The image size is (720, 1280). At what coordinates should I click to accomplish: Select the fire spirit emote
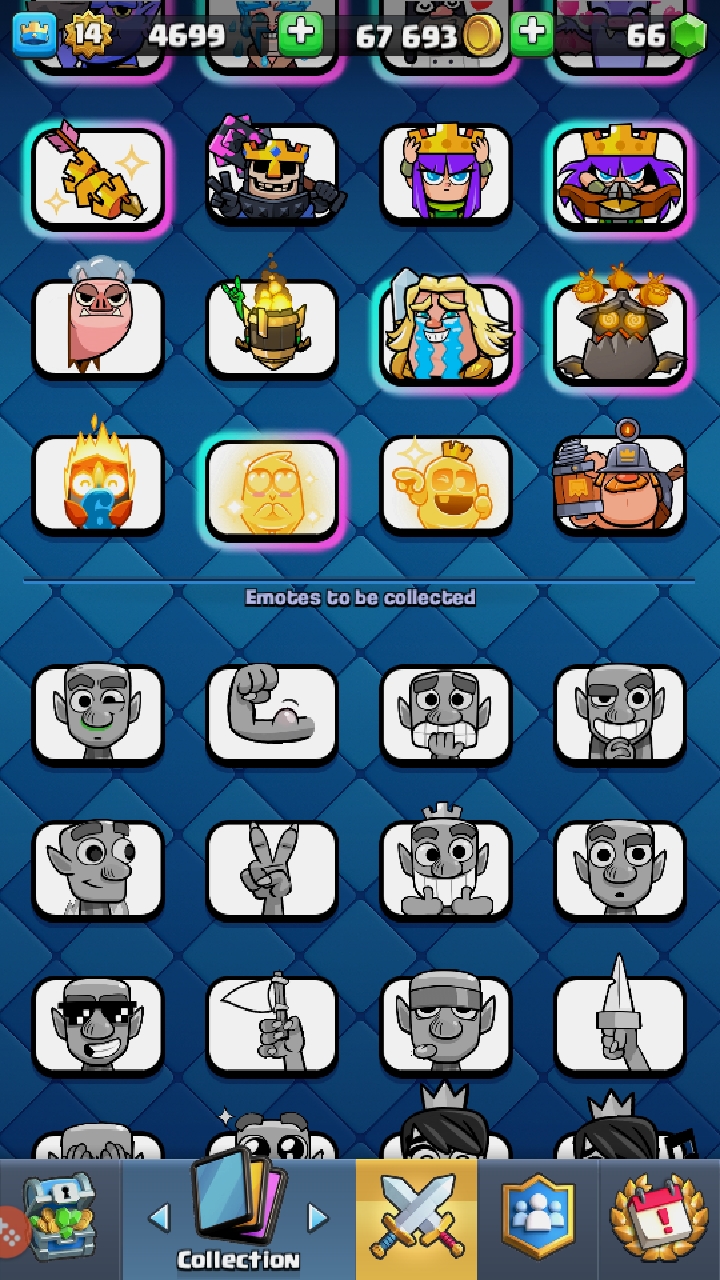coord(98,486)
